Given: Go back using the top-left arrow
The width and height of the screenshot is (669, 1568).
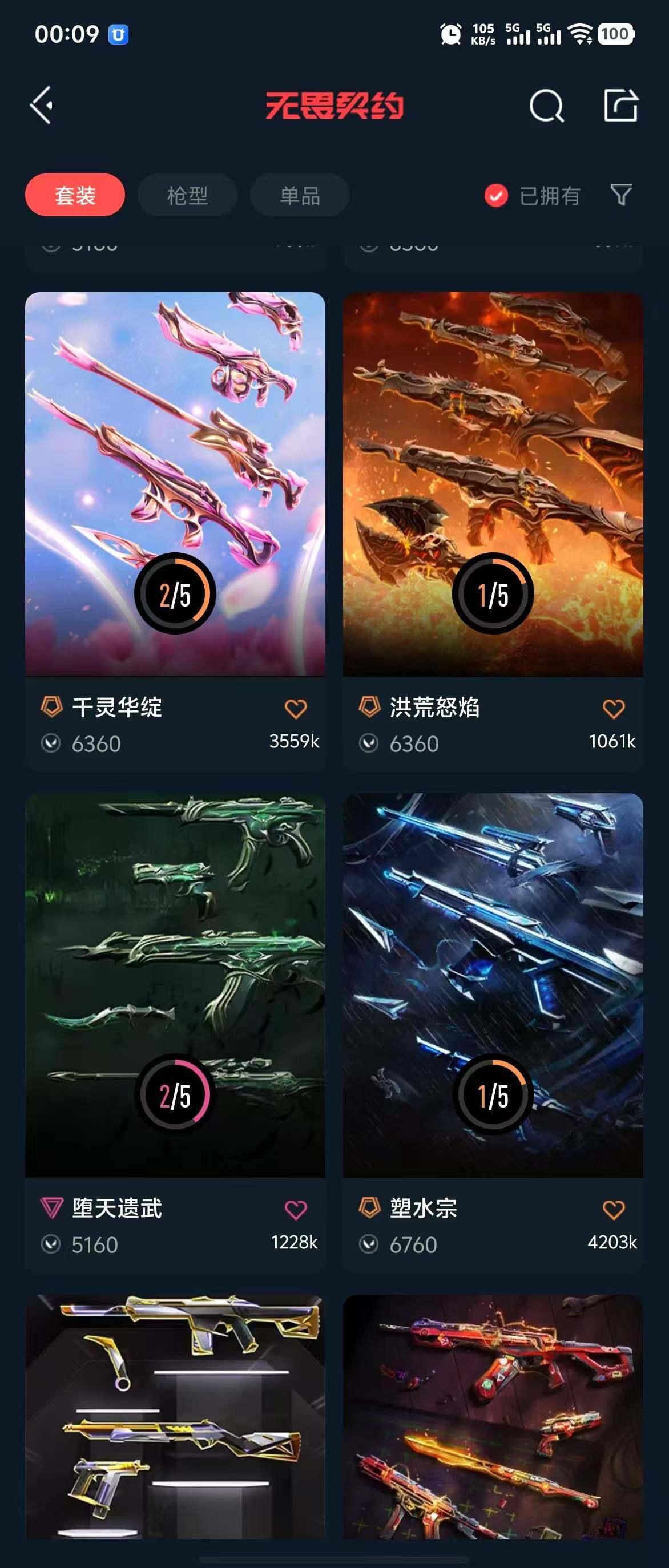Looking at the screenshot, I should coord(42,106).
